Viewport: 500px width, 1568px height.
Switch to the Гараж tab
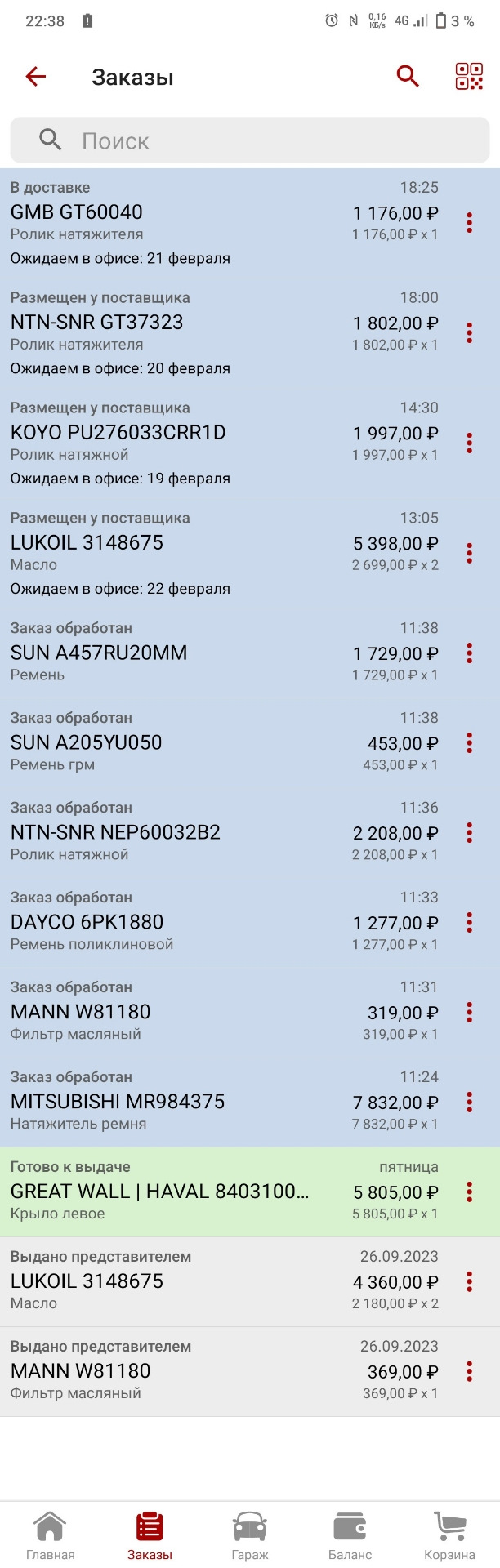(250, 1535)
